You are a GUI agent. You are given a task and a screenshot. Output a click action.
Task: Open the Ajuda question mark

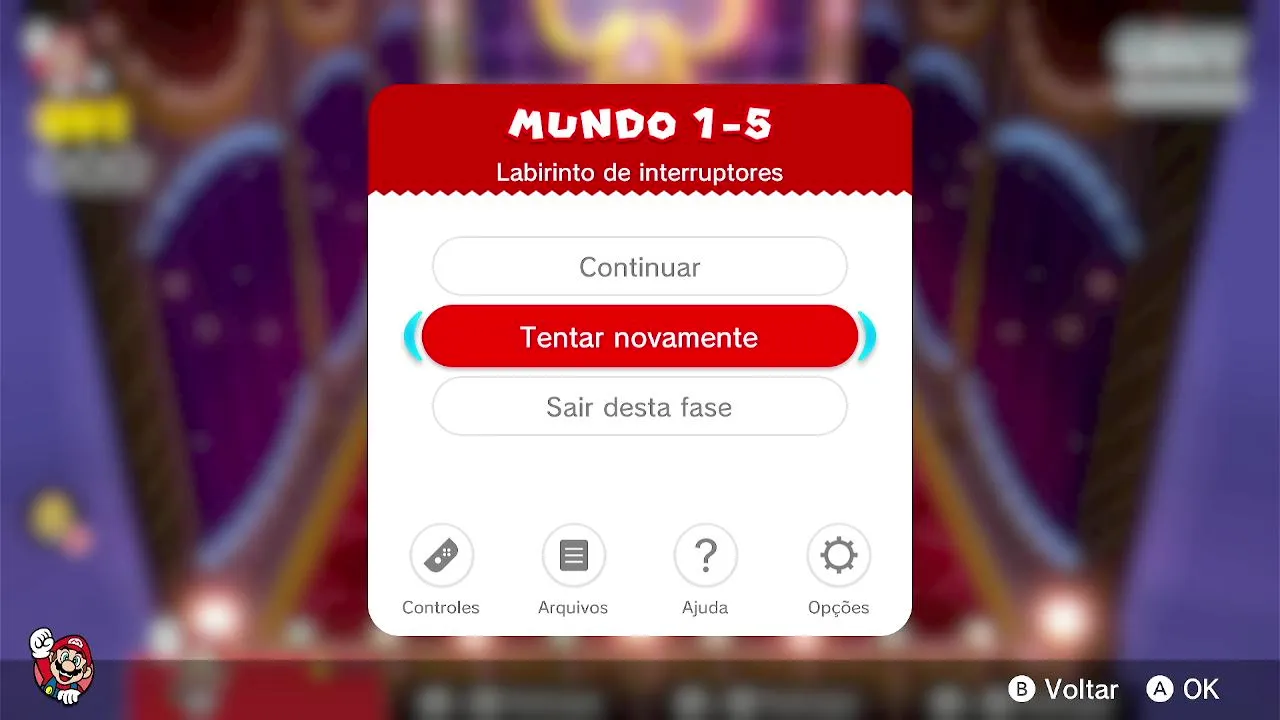[x=705, y=556]
